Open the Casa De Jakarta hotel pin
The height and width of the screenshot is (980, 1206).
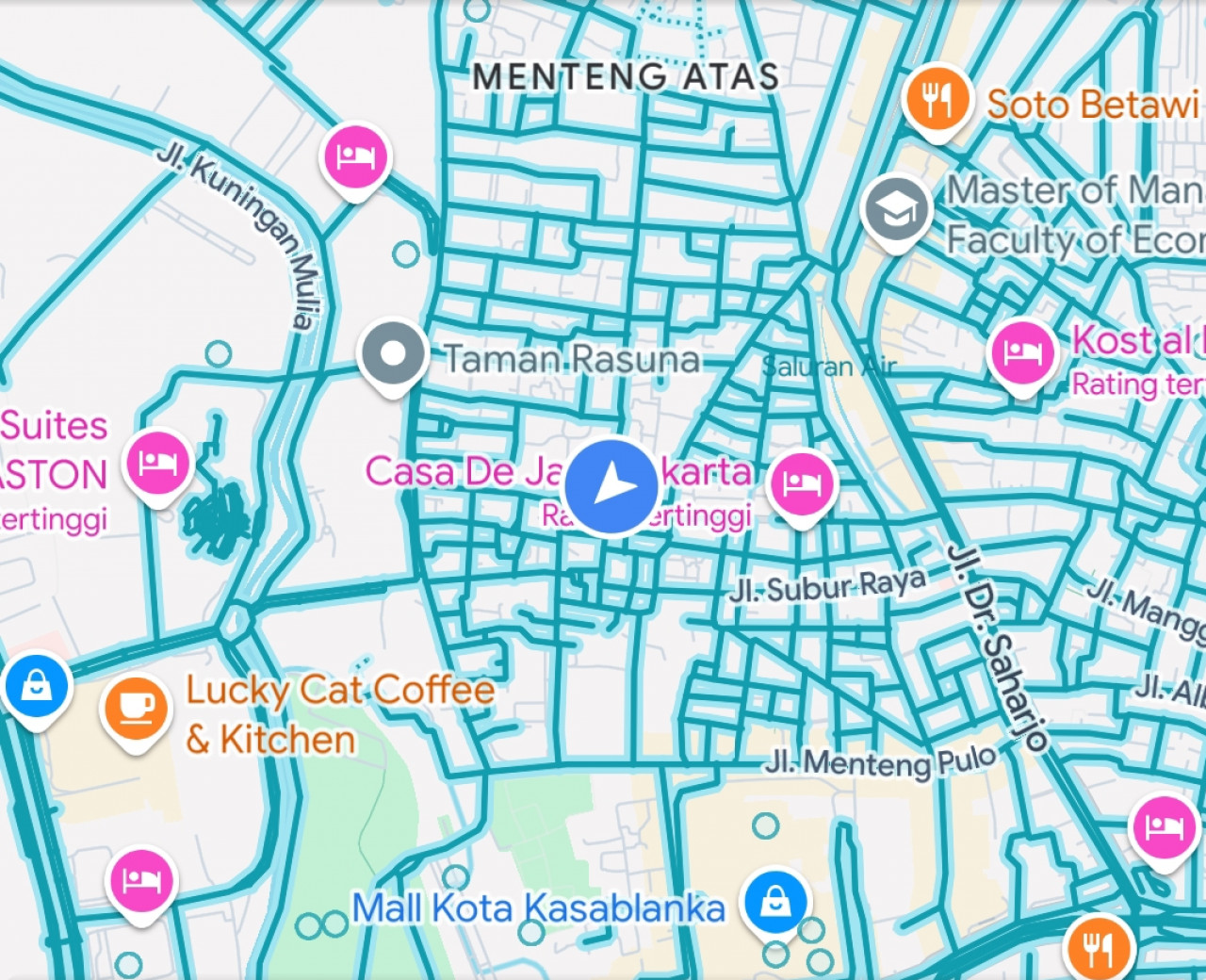click(x=802, y=484)
